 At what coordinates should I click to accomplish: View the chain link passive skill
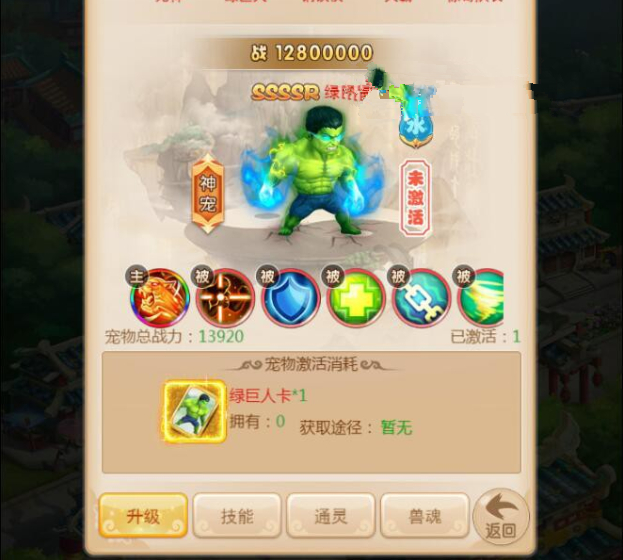click(x=421, y=298)
